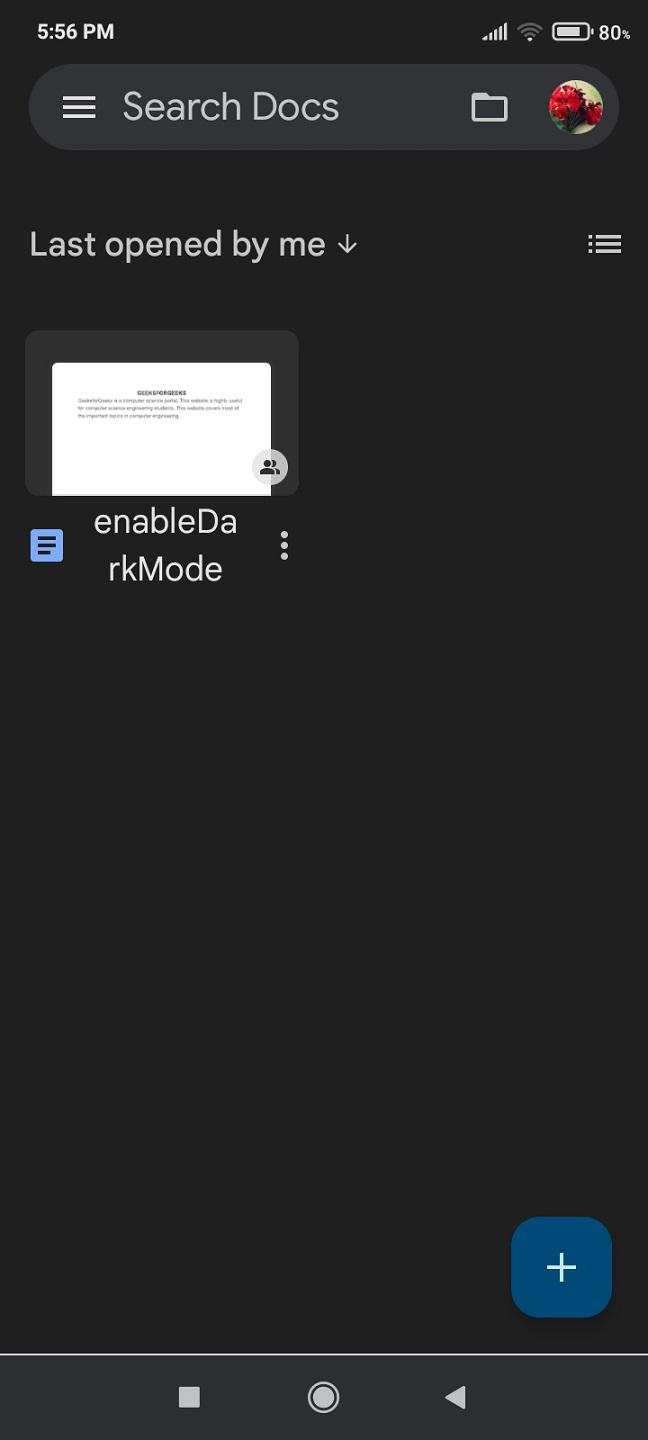The image size is (648, 1440).
Task: Go back with the system back button
Action: [455, 1397]
